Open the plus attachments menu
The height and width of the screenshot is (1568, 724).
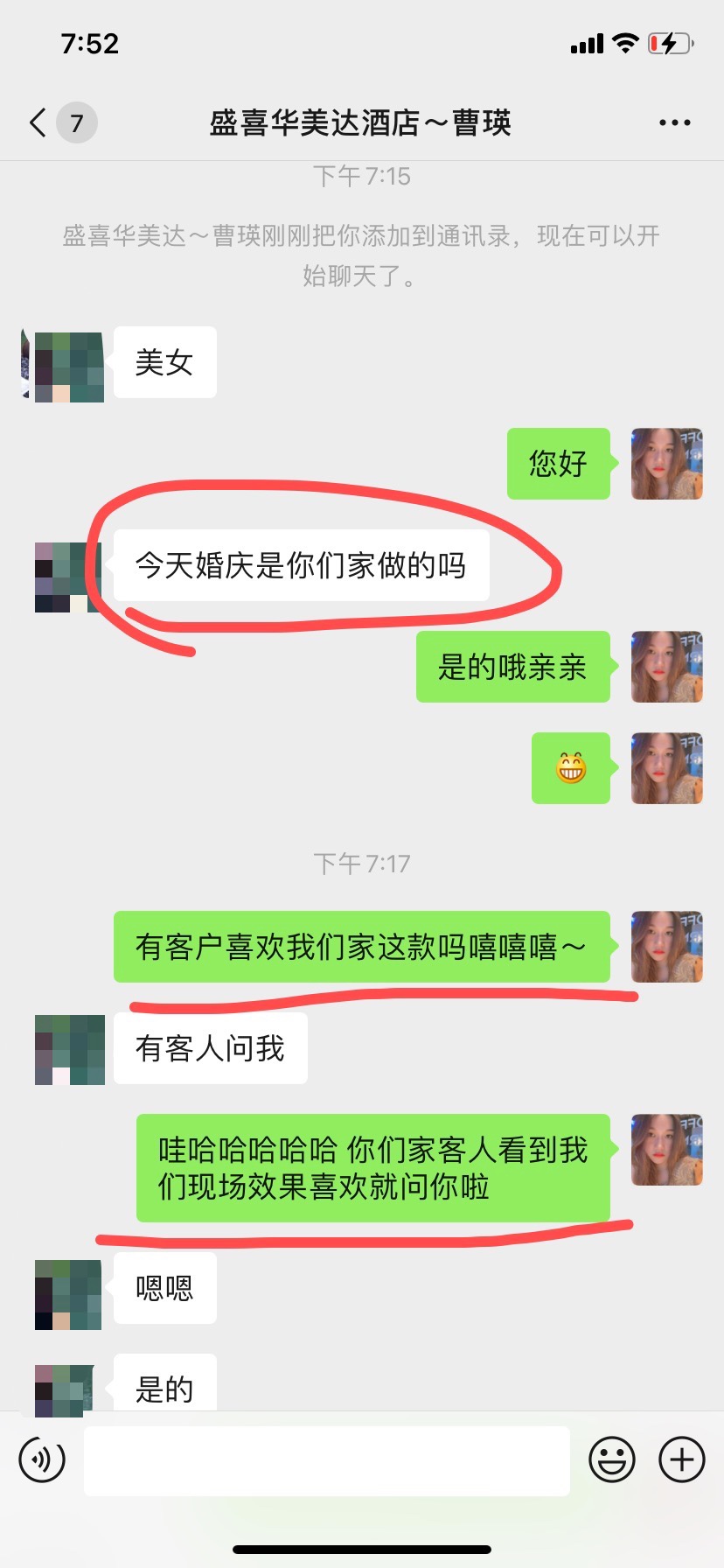tap(682, 1459)
